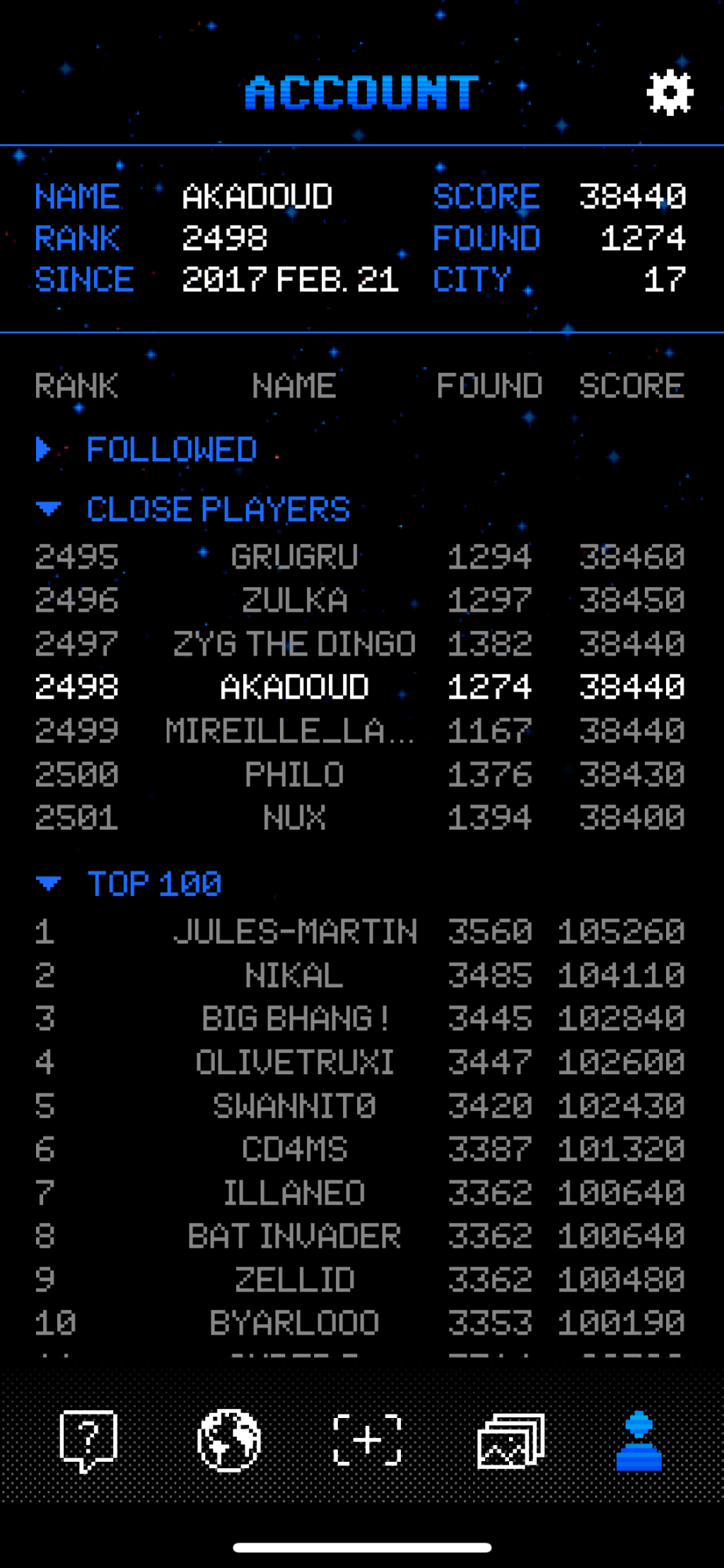Viewport: 724px width, 1568px height.
Task: View BAT INVADER's leaderboard row
Action: (x=294, y=1236)
